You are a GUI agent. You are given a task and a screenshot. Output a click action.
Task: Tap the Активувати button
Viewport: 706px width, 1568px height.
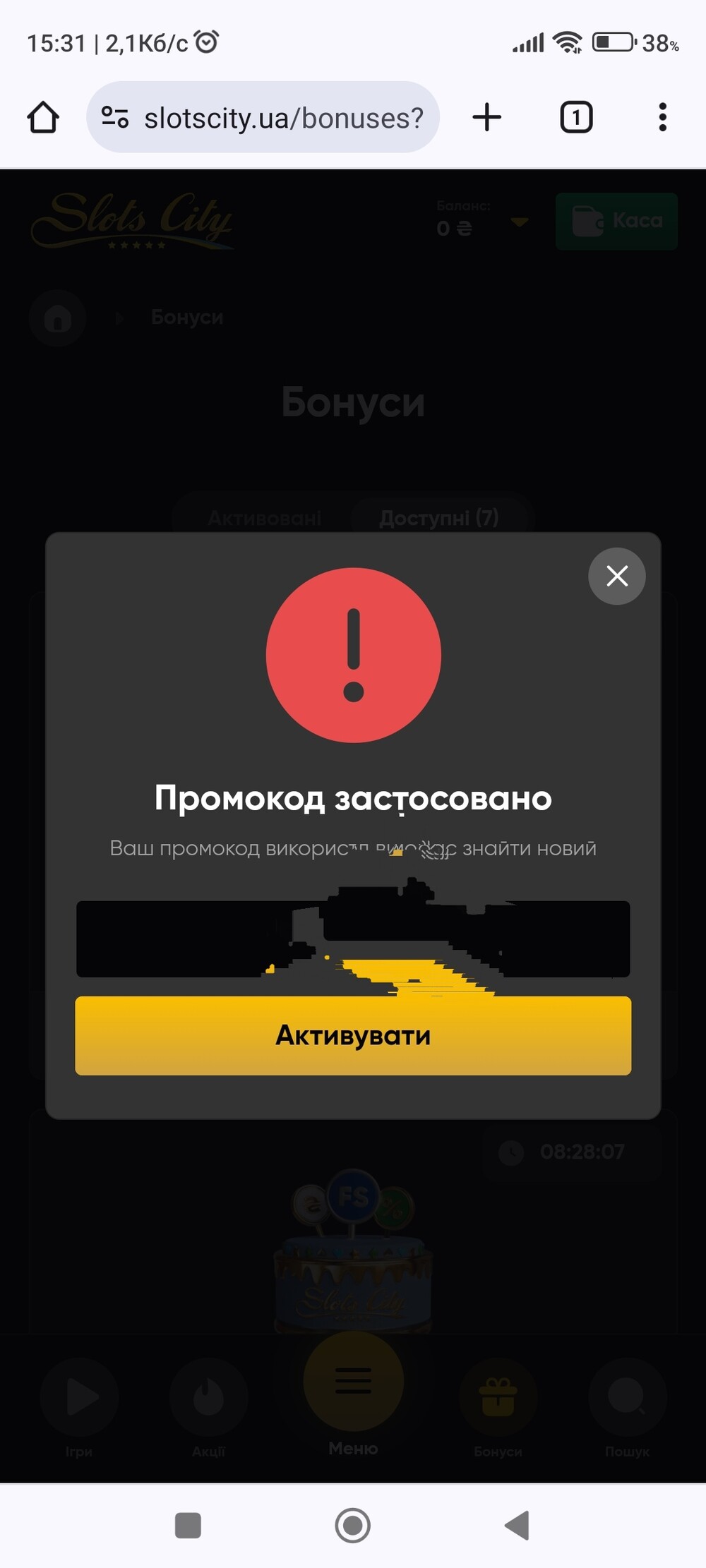click(x=353, y=1035)
